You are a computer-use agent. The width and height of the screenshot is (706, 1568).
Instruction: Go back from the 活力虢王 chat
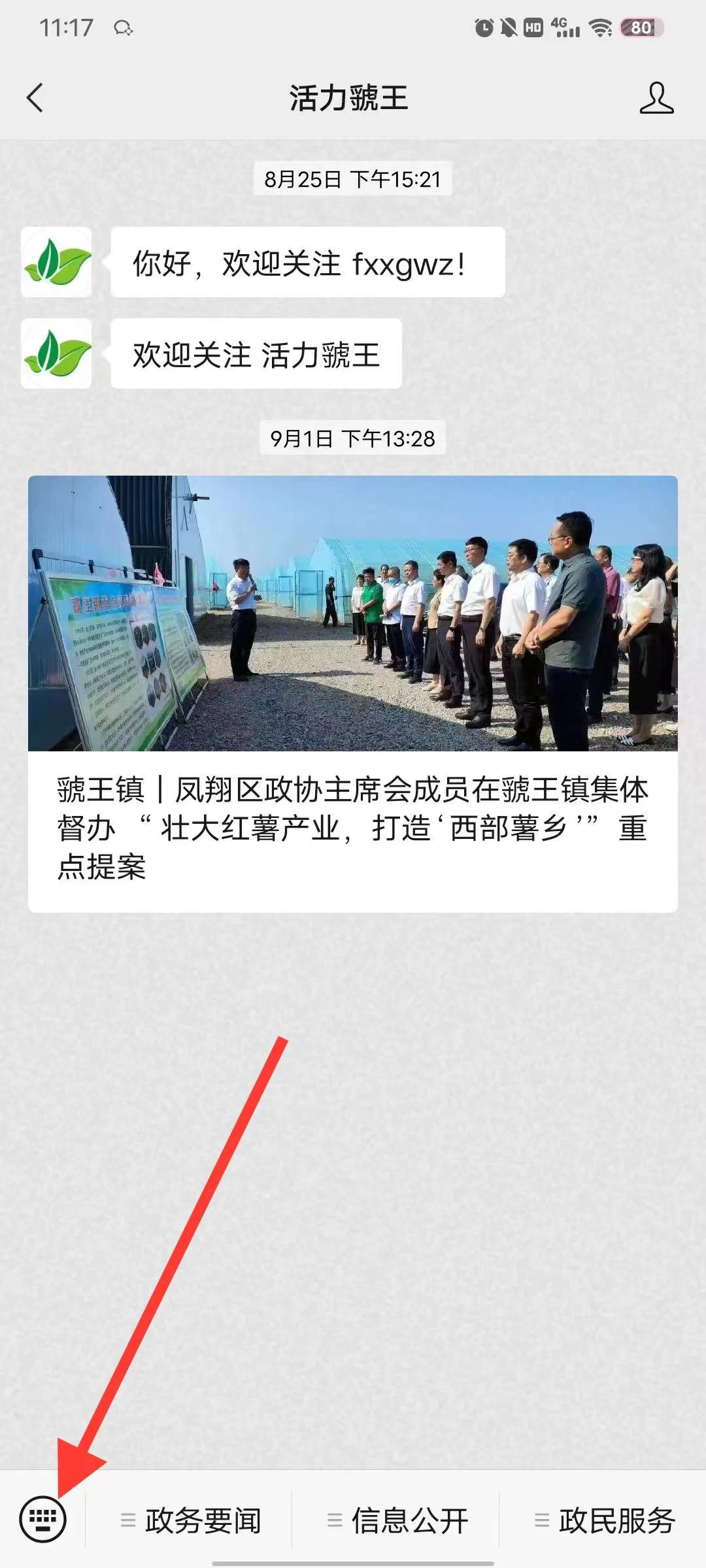click(35, 98)
